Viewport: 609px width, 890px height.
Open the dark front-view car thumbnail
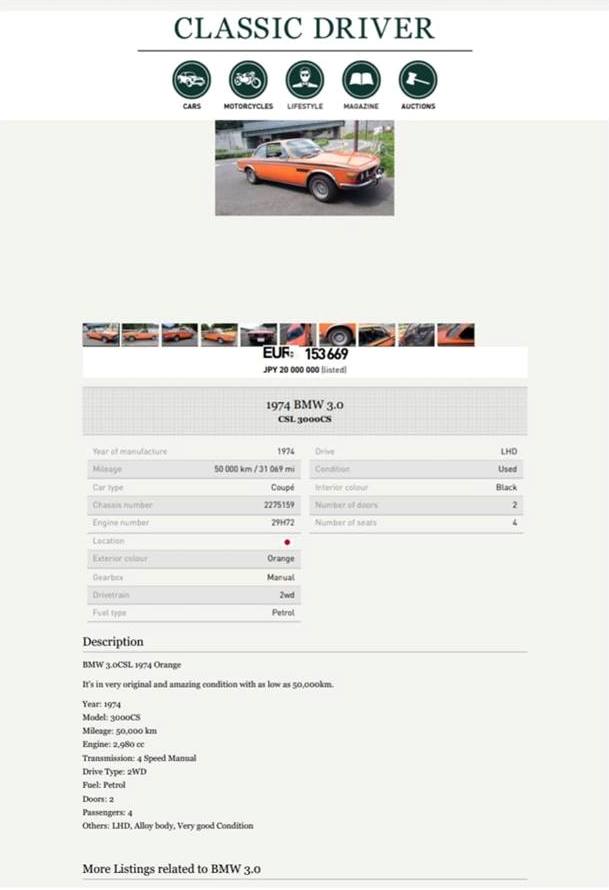click(x=258, y=334)
